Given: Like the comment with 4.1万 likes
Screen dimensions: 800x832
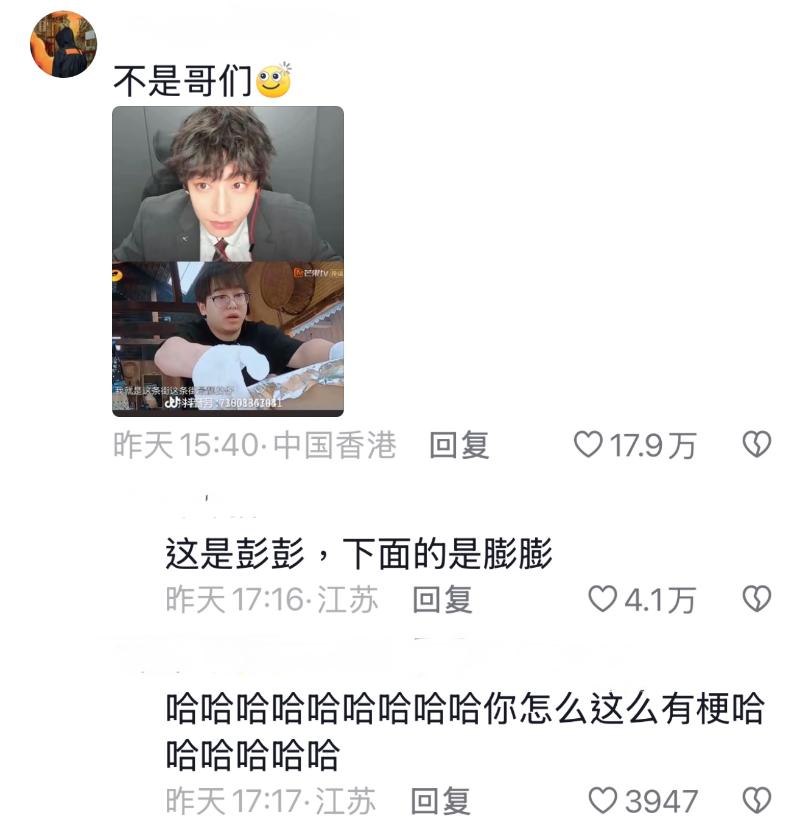Looking at the screenshot, I should pos(602,599).
